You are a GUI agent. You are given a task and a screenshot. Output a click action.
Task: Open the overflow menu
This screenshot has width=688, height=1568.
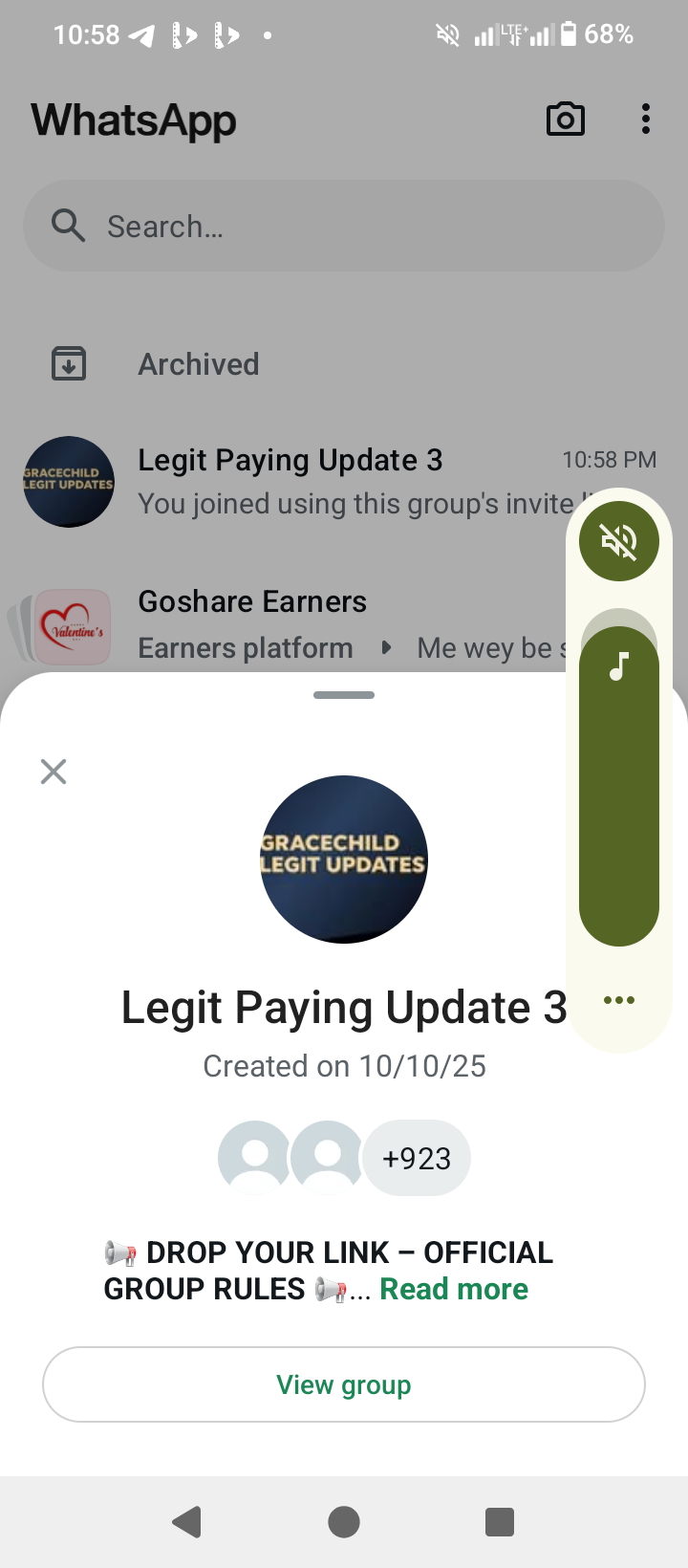point(646,120)
